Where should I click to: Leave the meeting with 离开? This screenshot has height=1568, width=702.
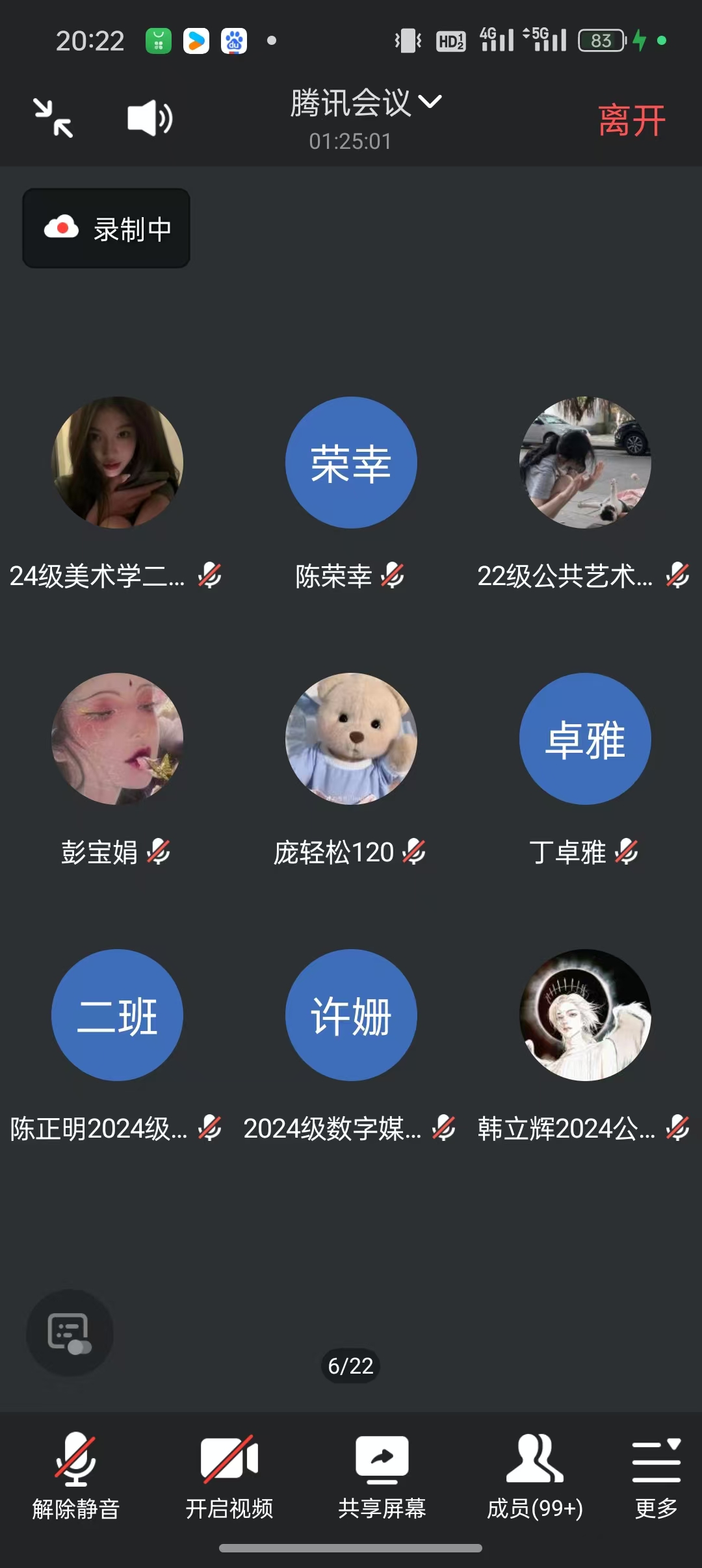click(631, 121)
